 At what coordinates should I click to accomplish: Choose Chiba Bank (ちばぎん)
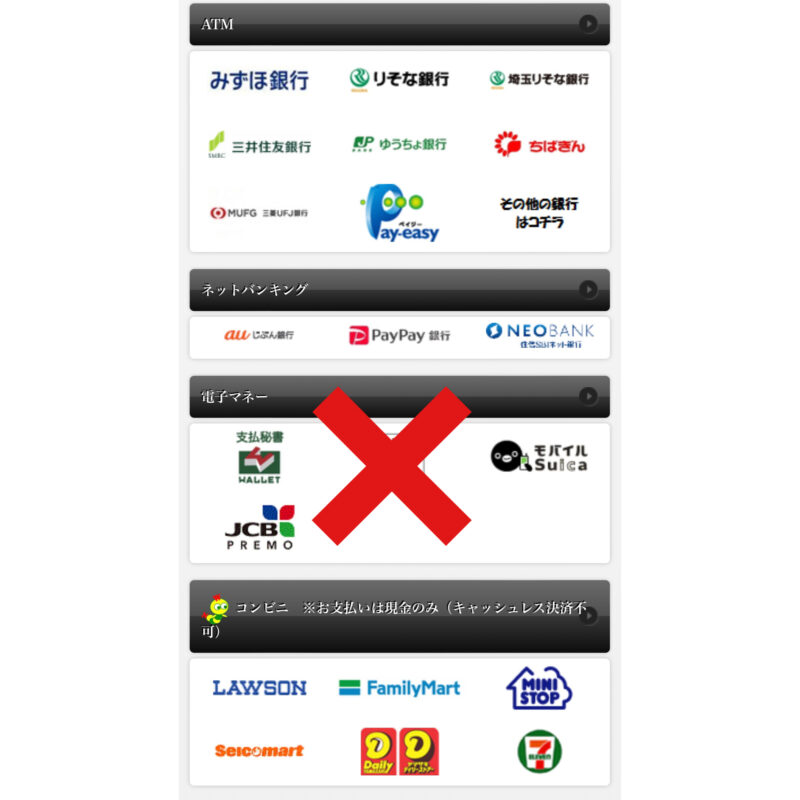point(539,145)
